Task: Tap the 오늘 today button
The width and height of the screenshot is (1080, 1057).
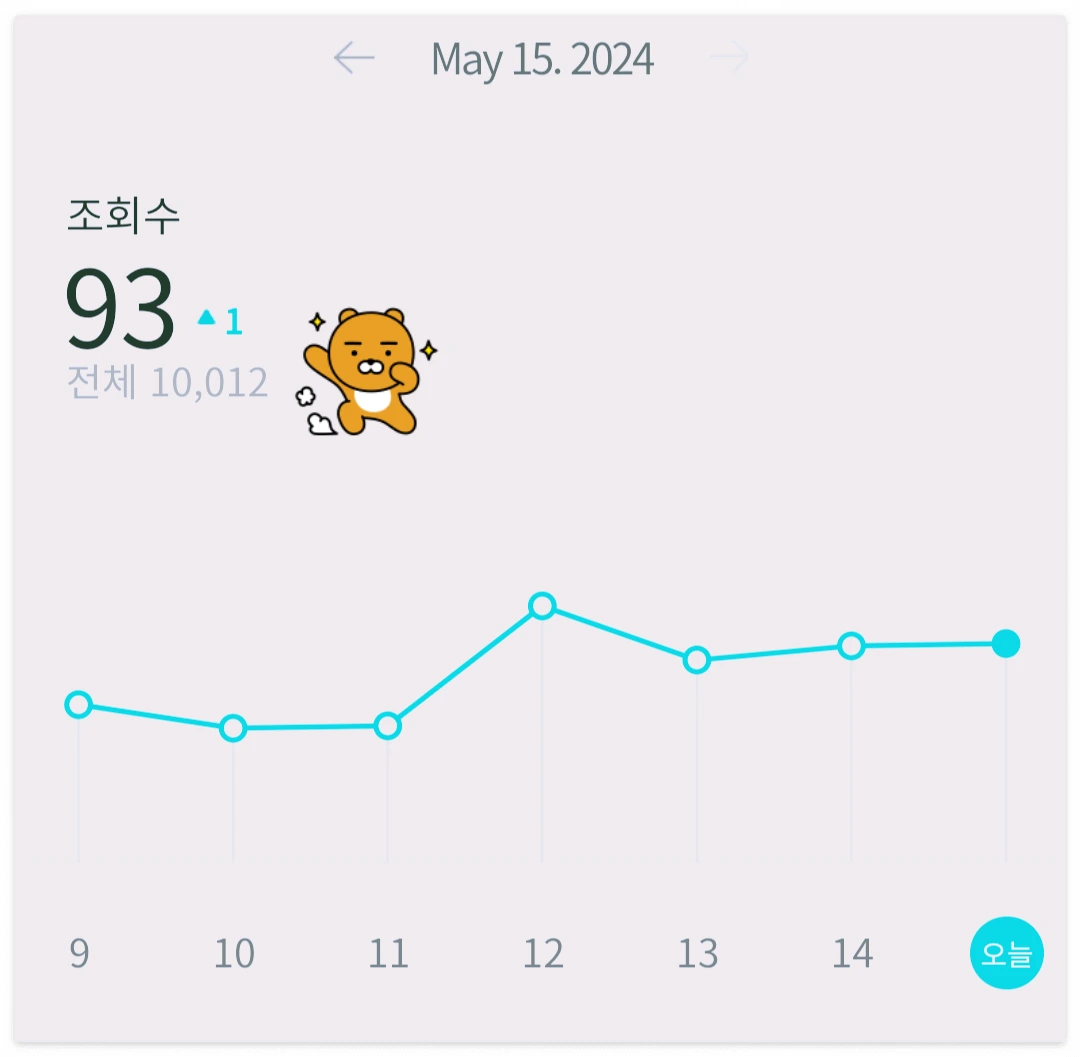Action: coord(1006,953)
